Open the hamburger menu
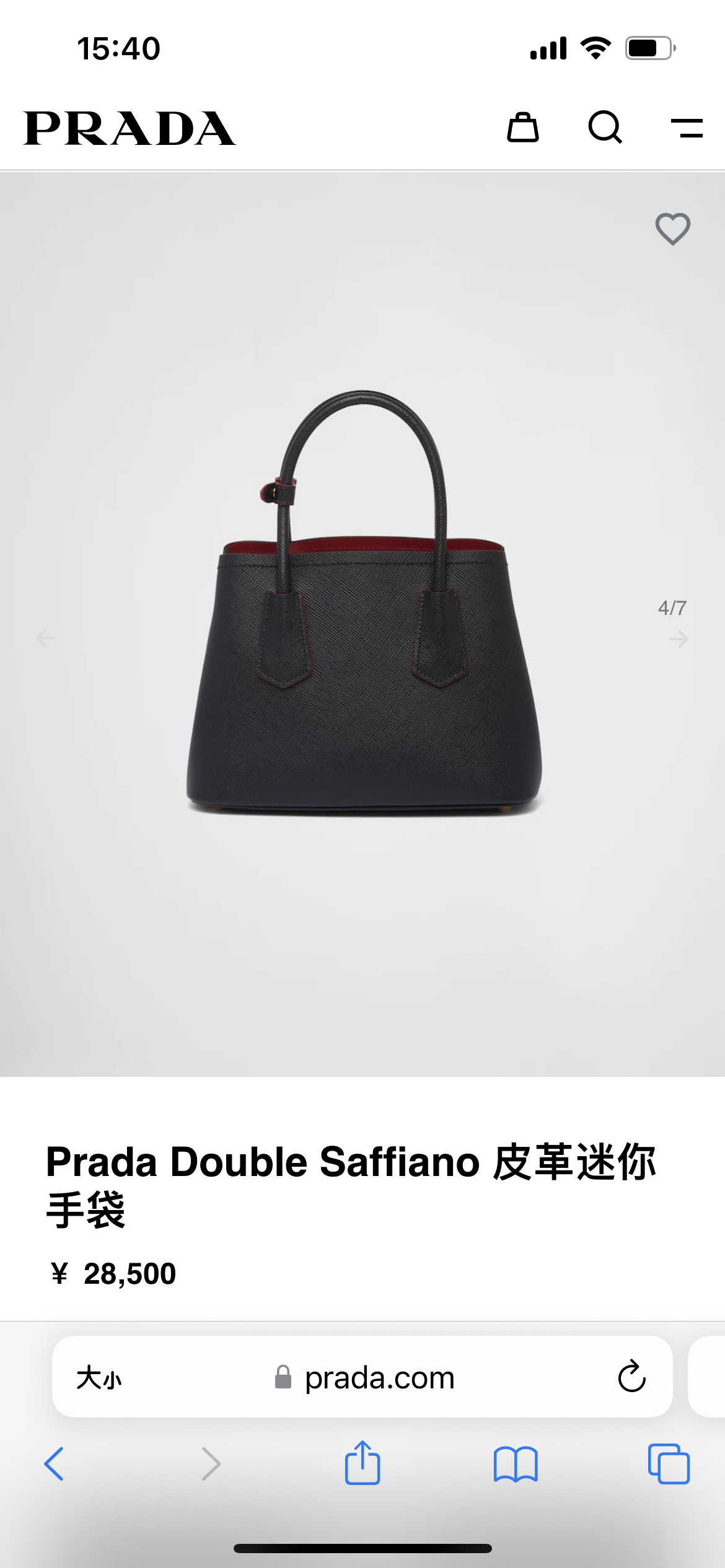 (687, 128)
